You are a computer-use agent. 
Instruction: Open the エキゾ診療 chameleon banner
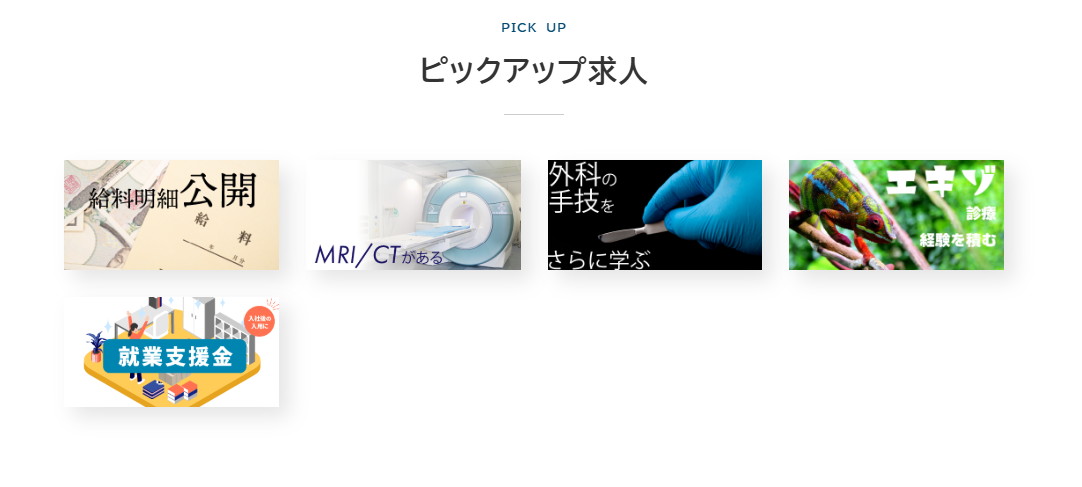tap(896, 215)
